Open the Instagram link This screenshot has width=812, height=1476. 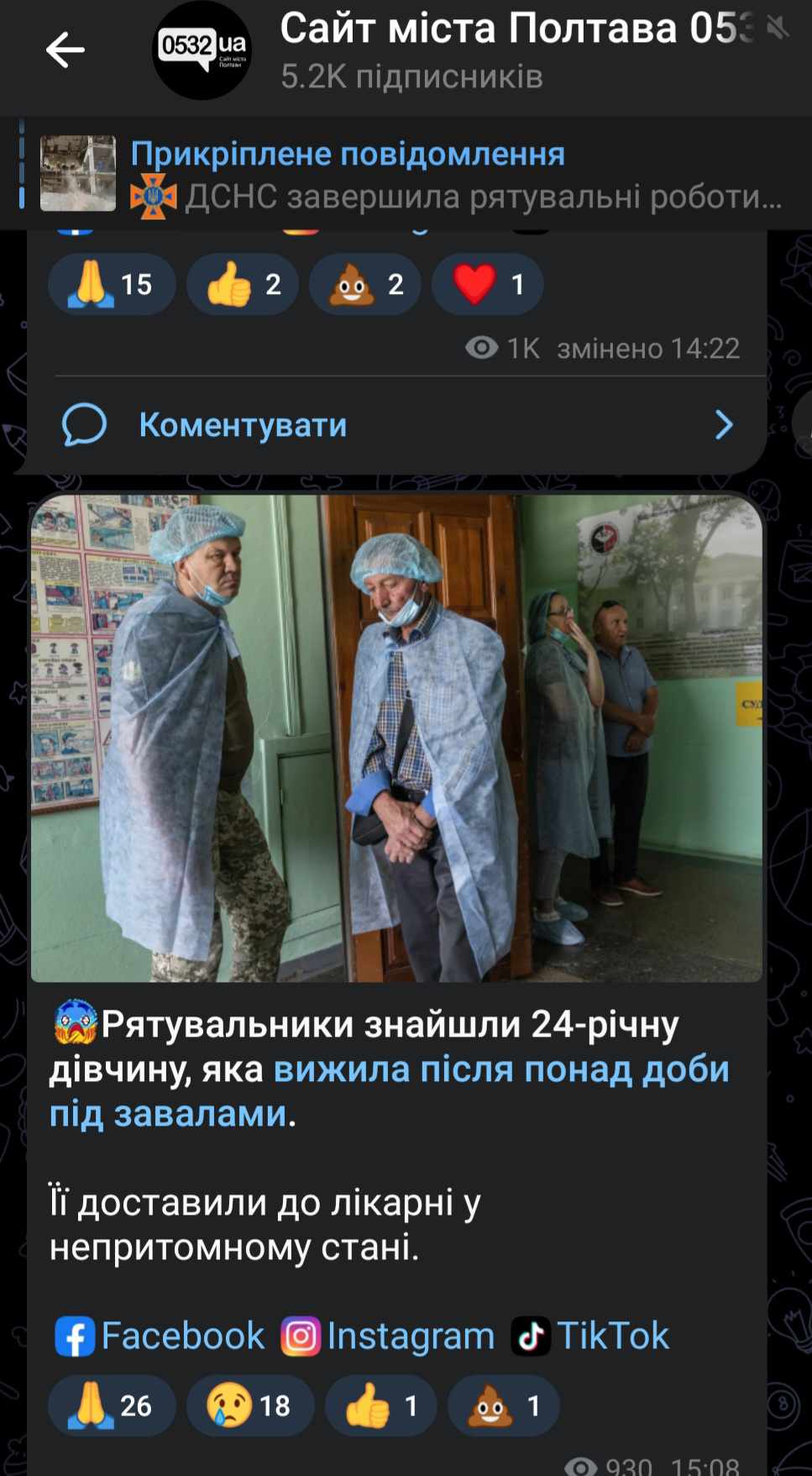[x=389, y=1336]
